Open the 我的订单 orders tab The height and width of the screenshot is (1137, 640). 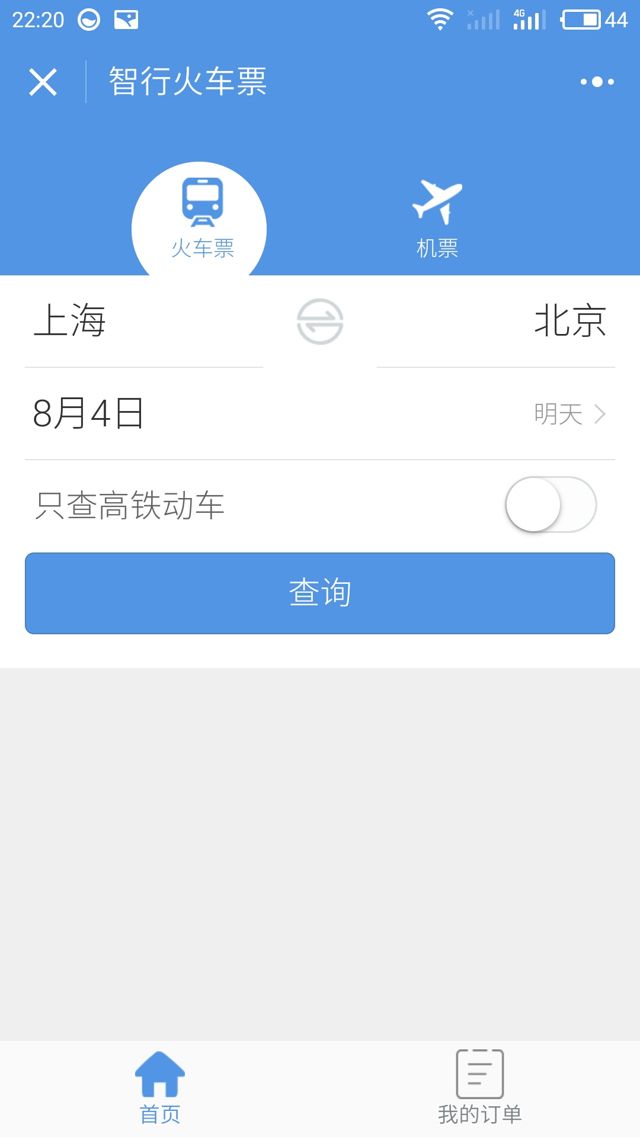point(480,1087)
